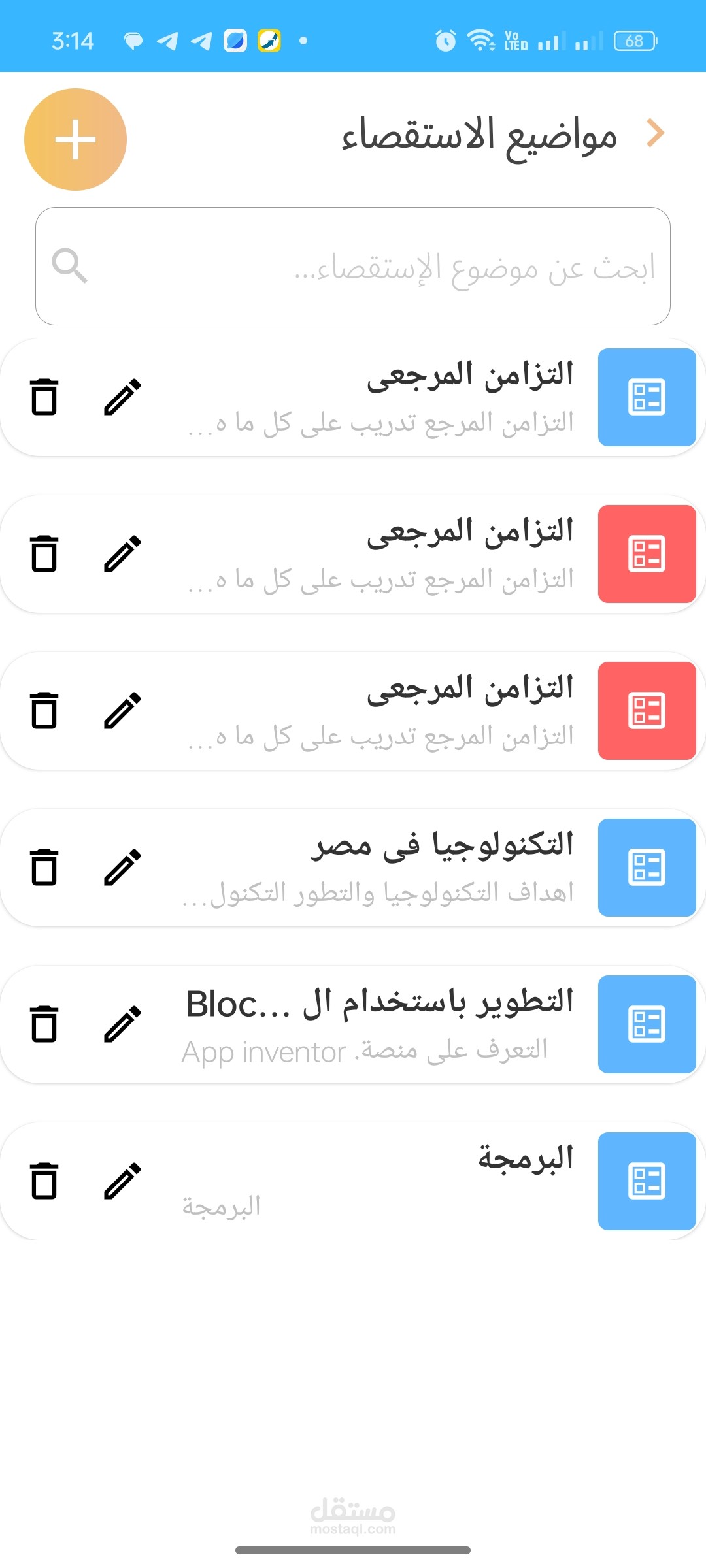
Task: Open the التكنولوجيا في مصر topic
Action: click(x=392, y=867)
